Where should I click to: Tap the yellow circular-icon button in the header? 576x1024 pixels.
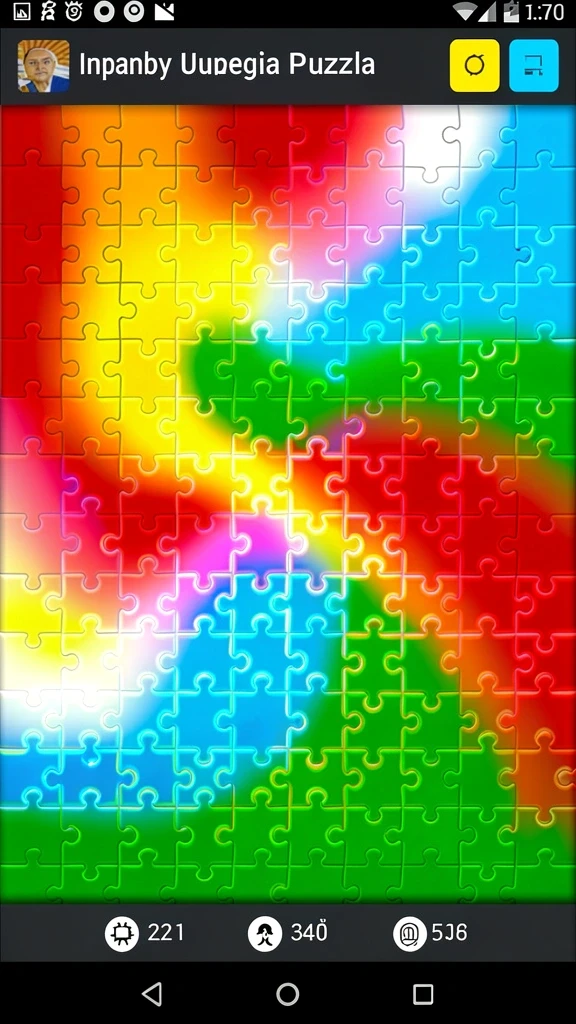(x=475, y=65)
